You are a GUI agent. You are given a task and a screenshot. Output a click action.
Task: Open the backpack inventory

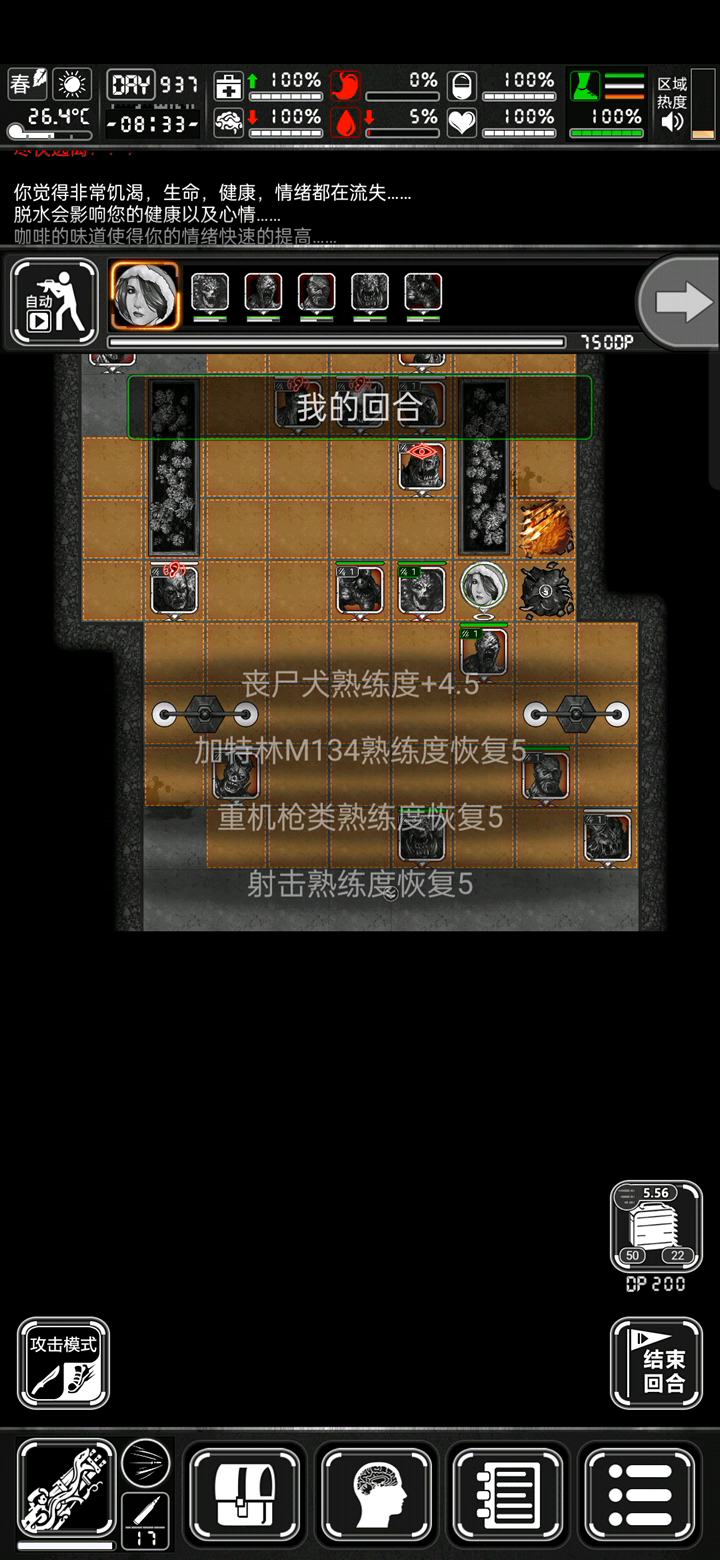pyautogui.click(x=244, y=1495)
